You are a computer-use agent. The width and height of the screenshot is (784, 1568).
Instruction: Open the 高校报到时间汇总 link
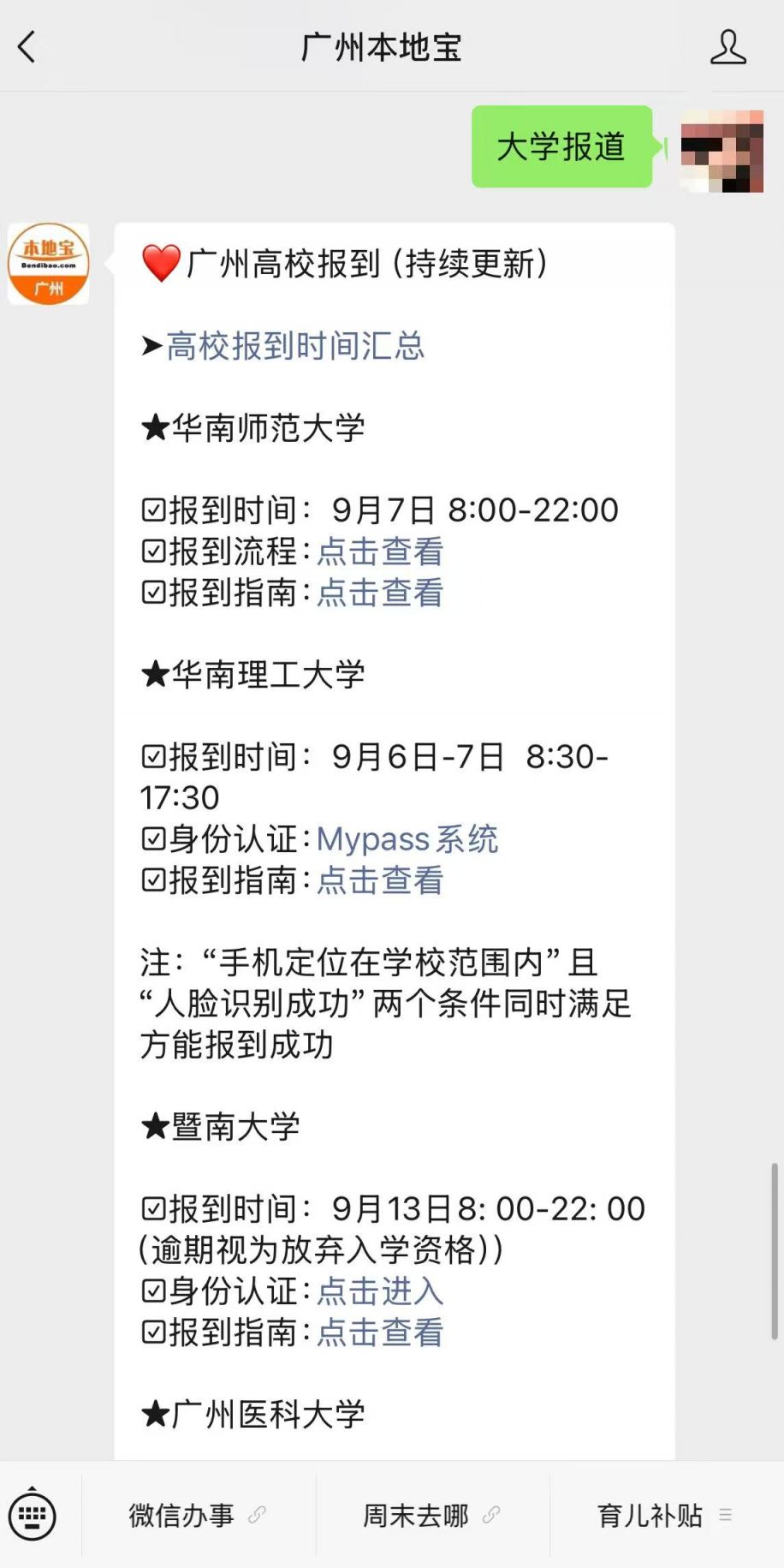pyautogui.click(x=295, y=346)
